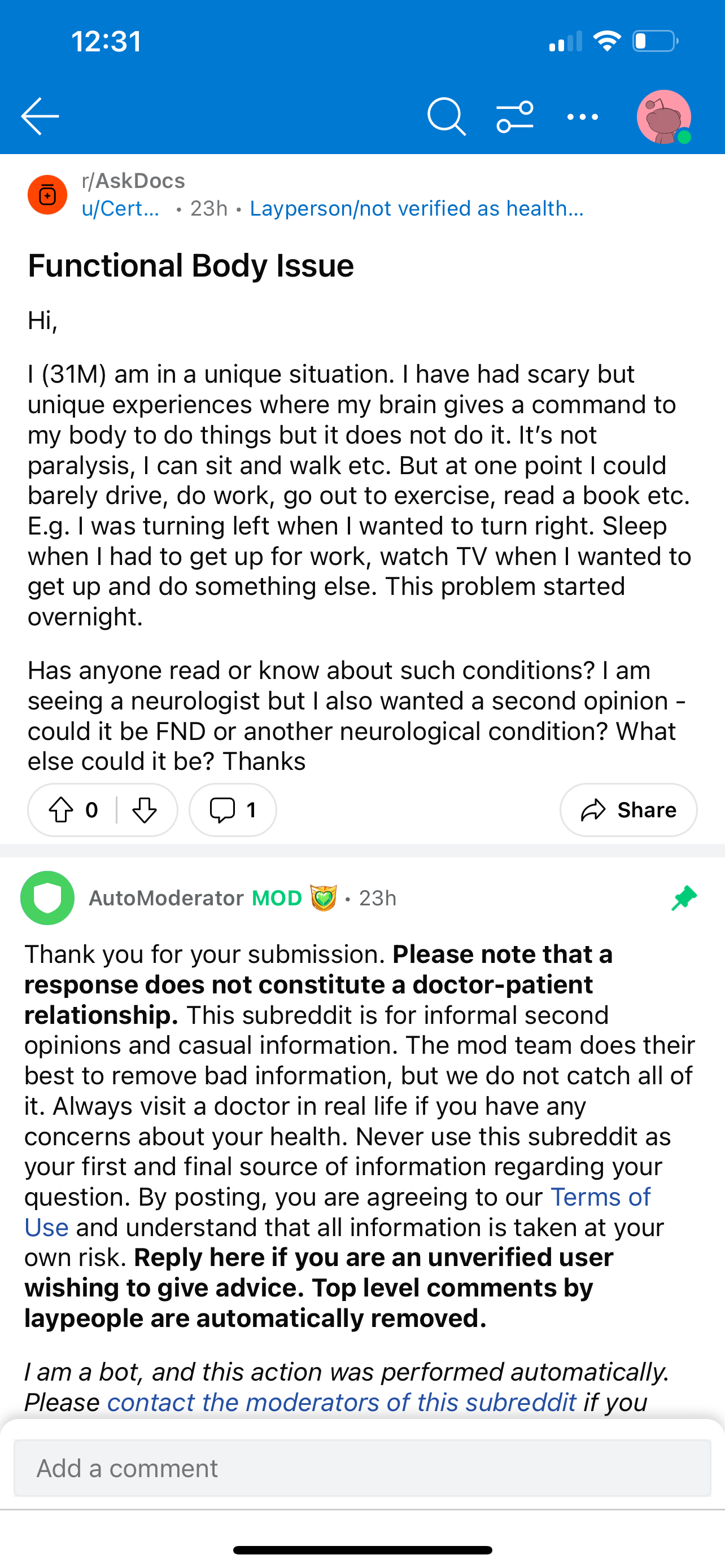
Task: Share this post
Action: coord(628,810)
